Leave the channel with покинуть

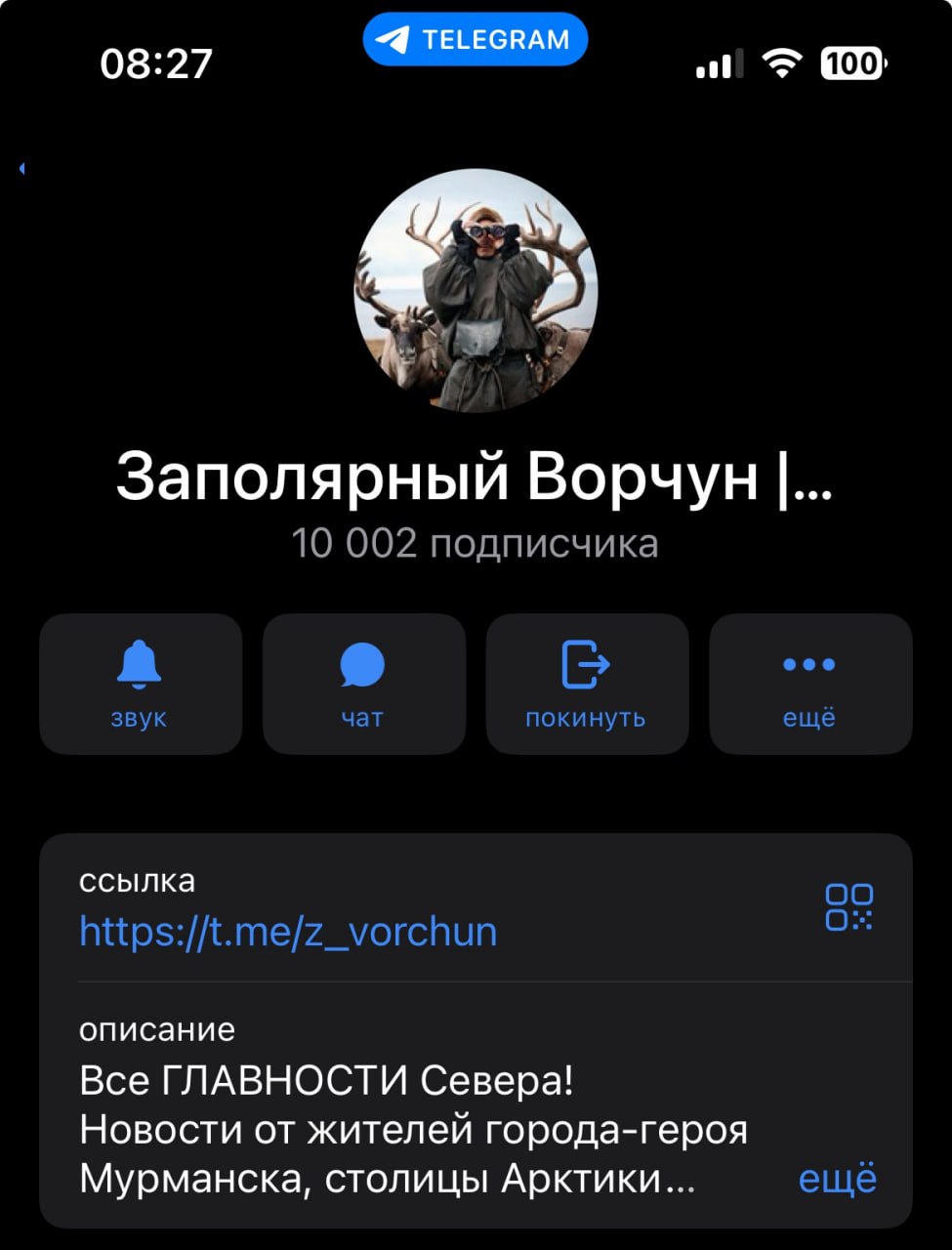click(587, 684)
